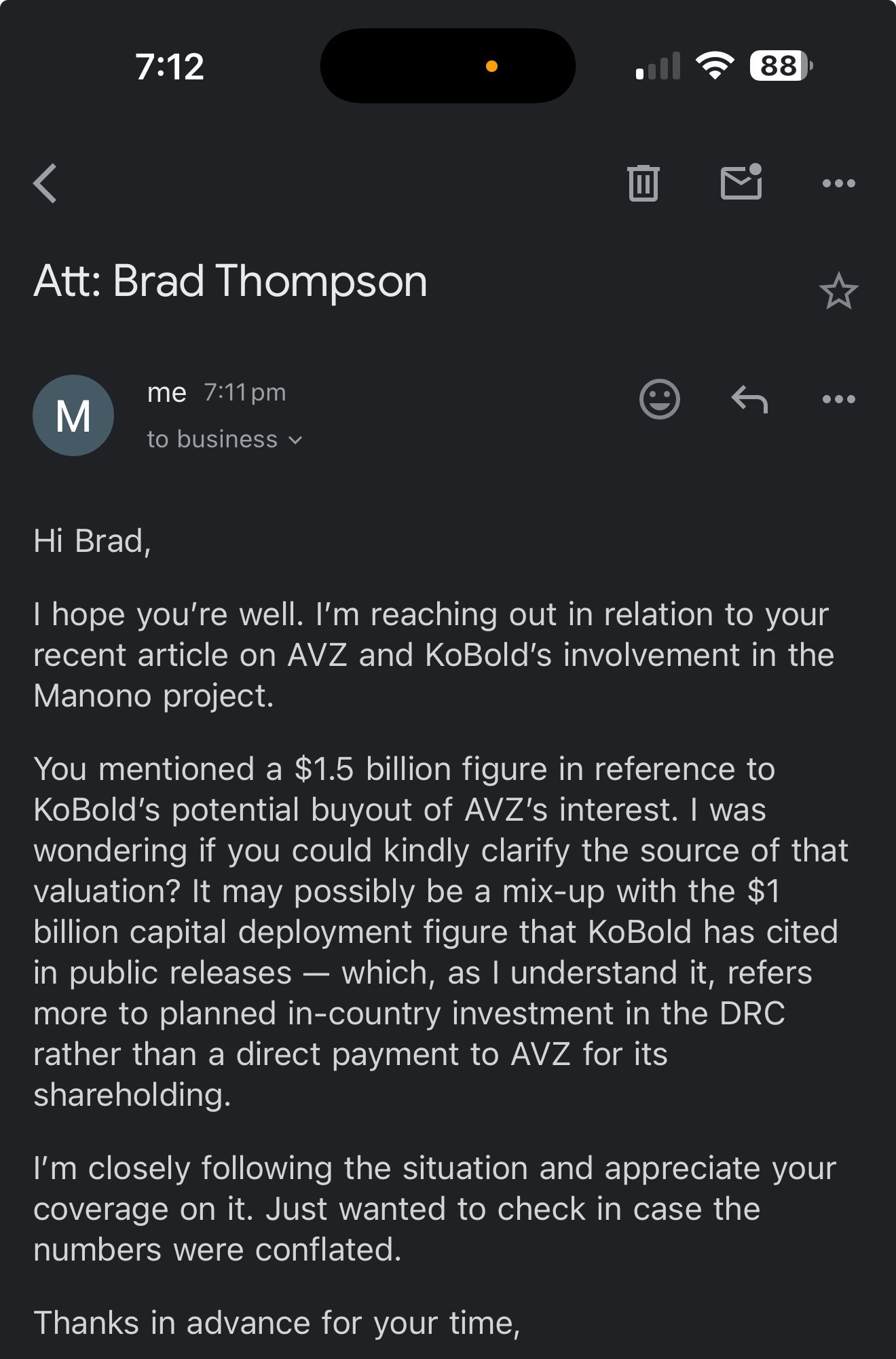This screenshot has height=1359, width=896.
Task: Open the top overflow menu
Action: [838, 183]
